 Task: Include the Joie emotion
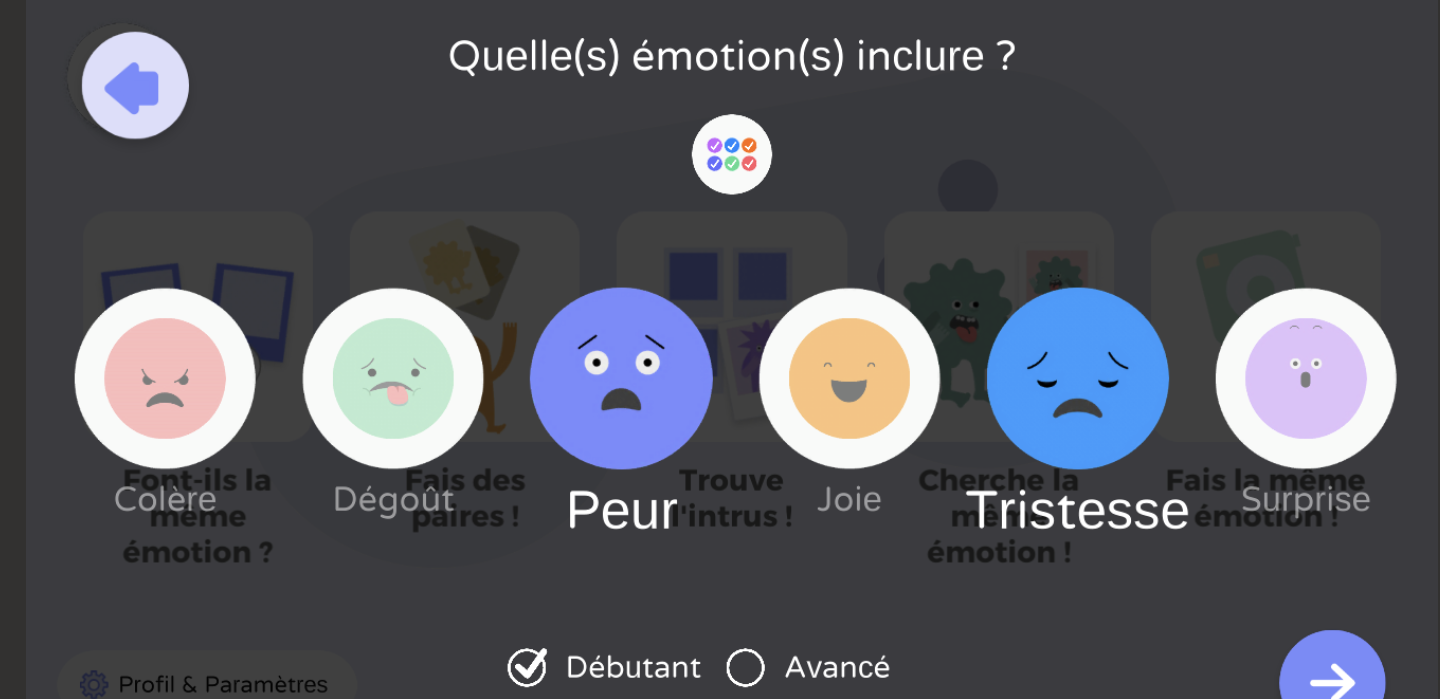849,379
